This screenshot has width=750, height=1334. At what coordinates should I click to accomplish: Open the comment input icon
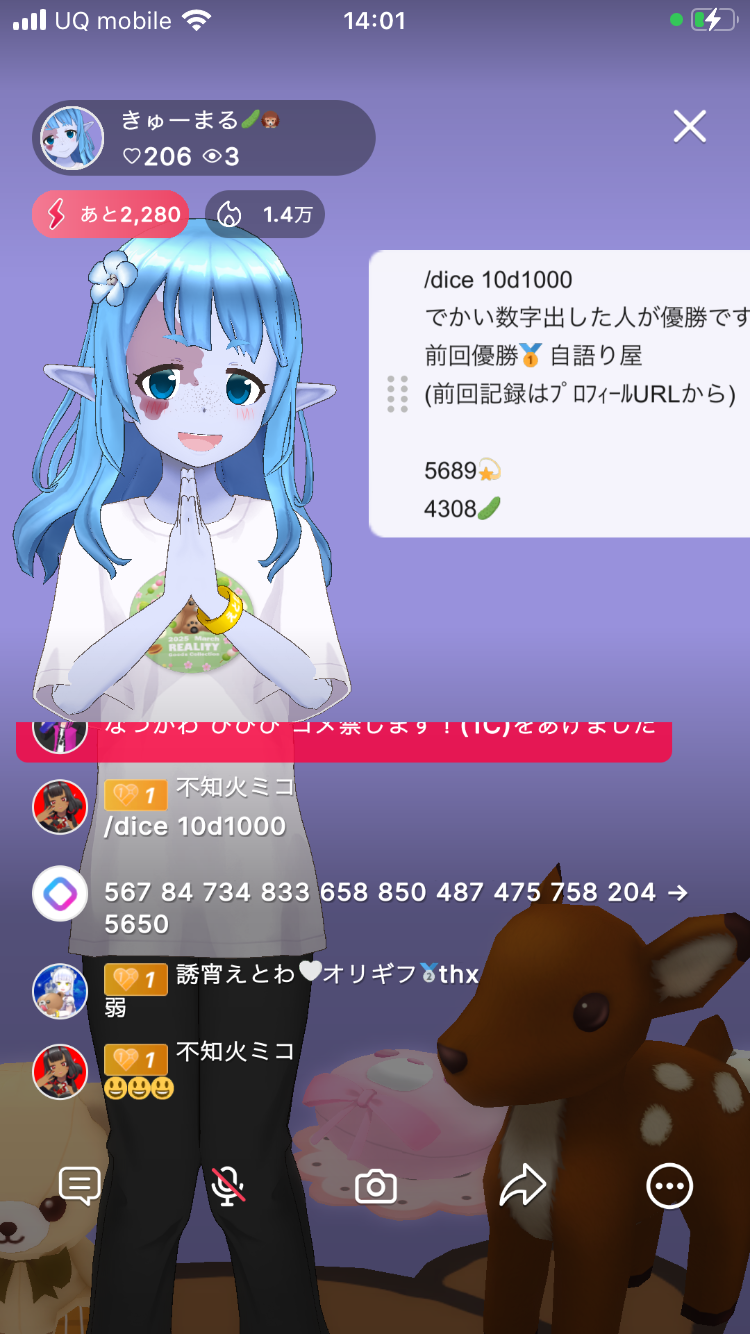79,1187
